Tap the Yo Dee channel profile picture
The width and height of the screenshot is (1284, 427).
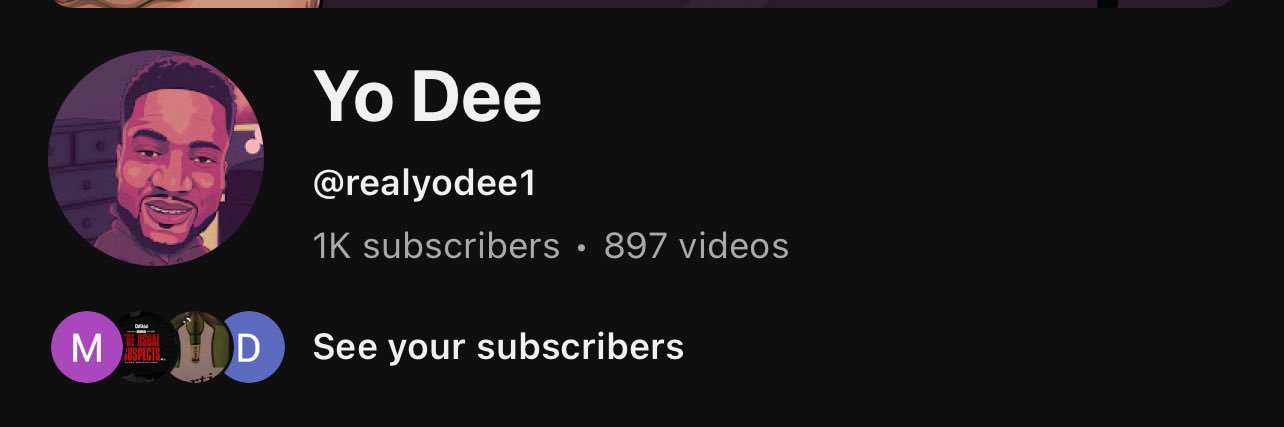[156, 158]
